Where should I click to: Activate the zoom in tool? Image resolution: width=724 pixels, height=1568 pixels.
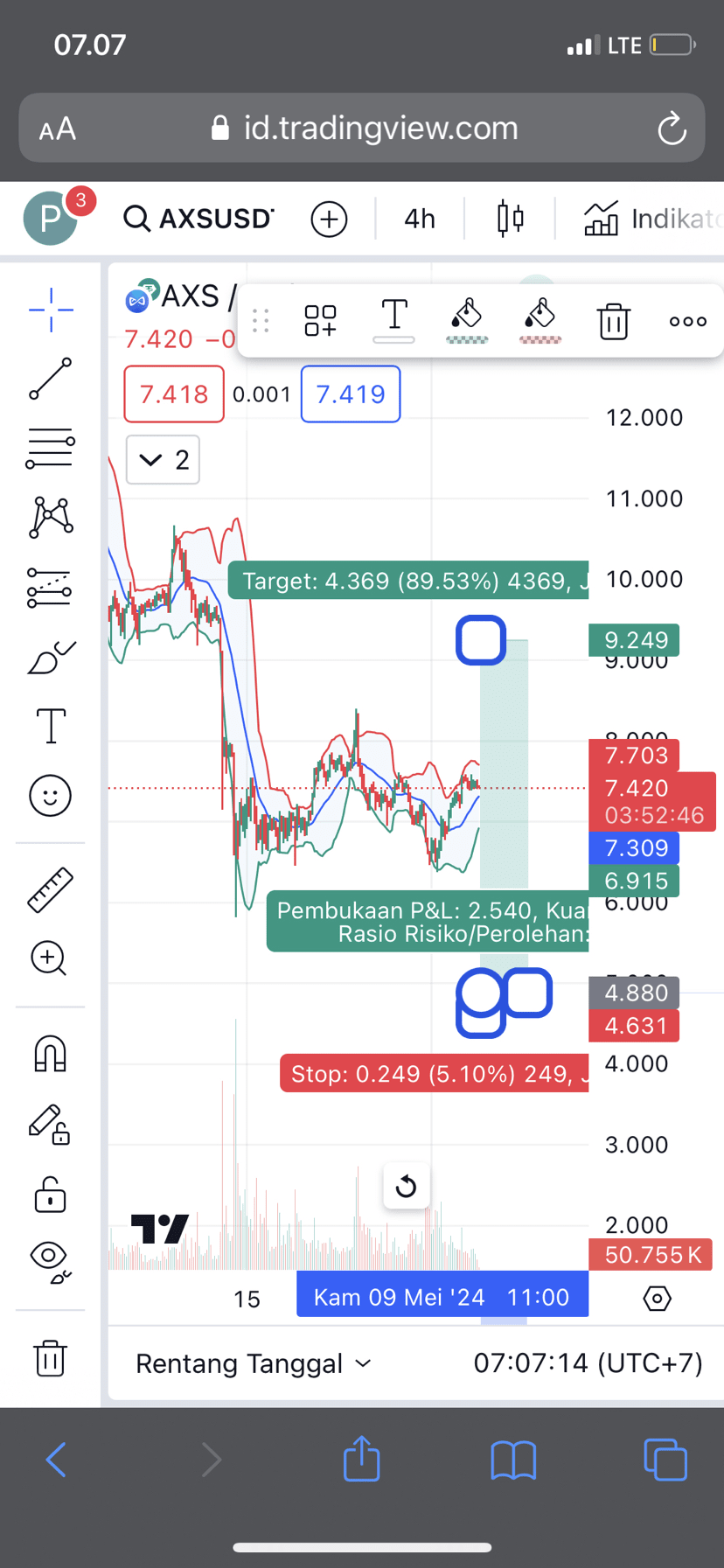49,958
